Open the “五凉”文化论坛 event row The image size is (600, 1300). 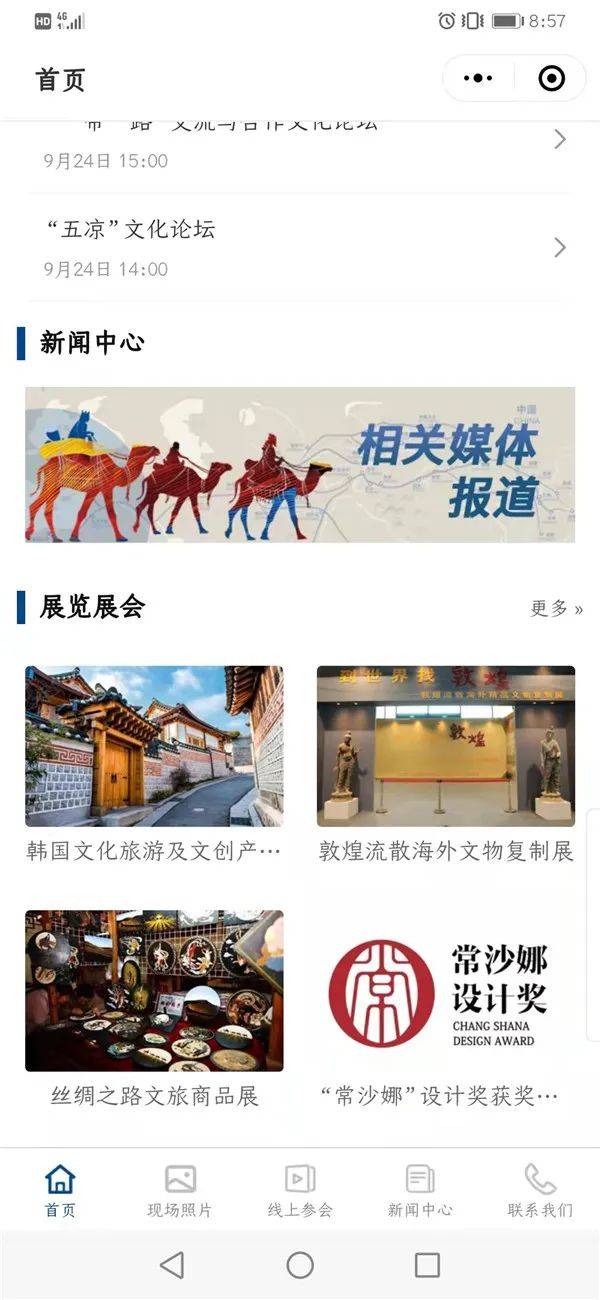[x=300, y=247]
